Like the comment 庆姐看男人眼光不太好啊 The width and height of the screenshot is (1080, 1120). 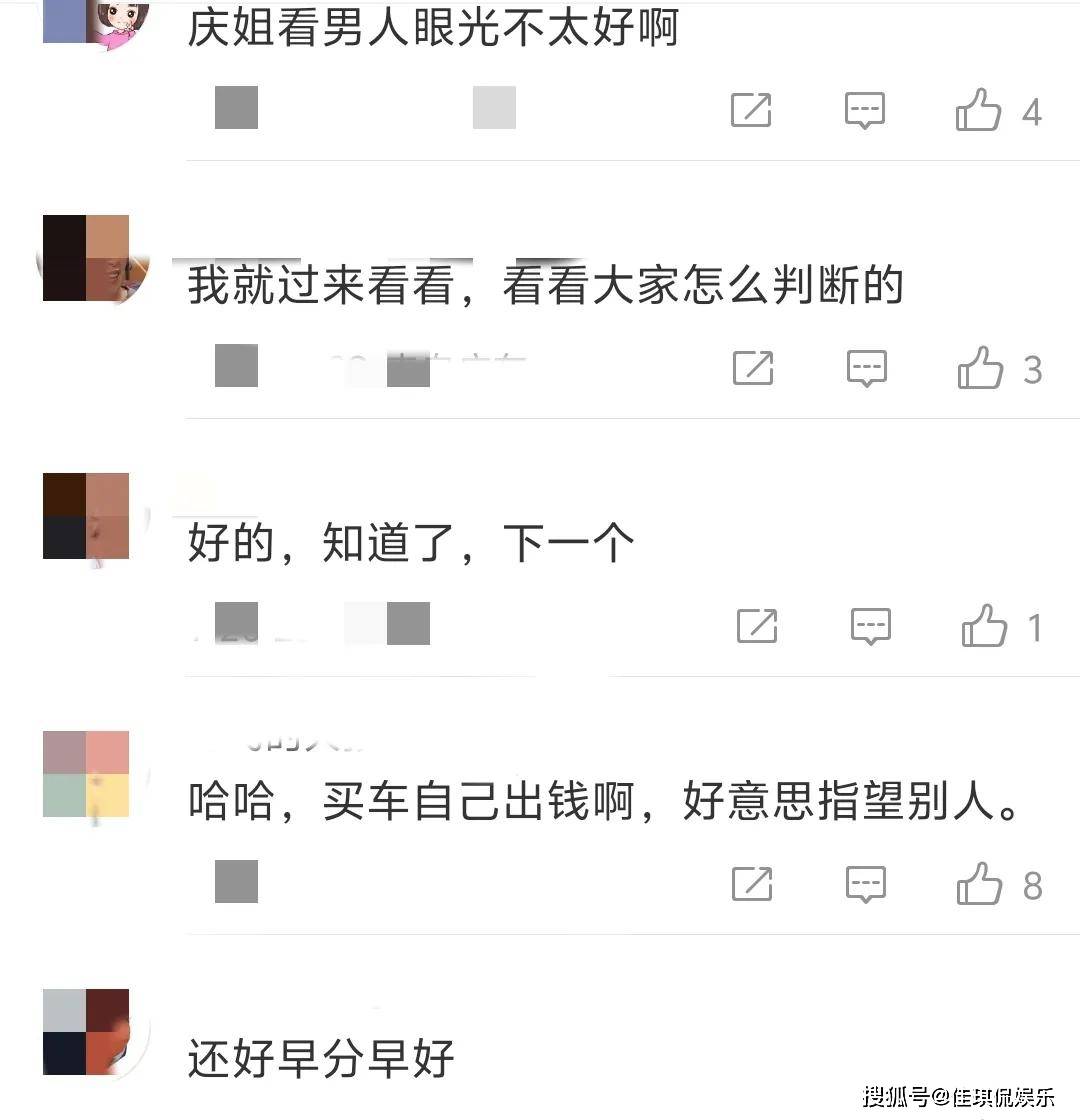[x=979, y=110]
